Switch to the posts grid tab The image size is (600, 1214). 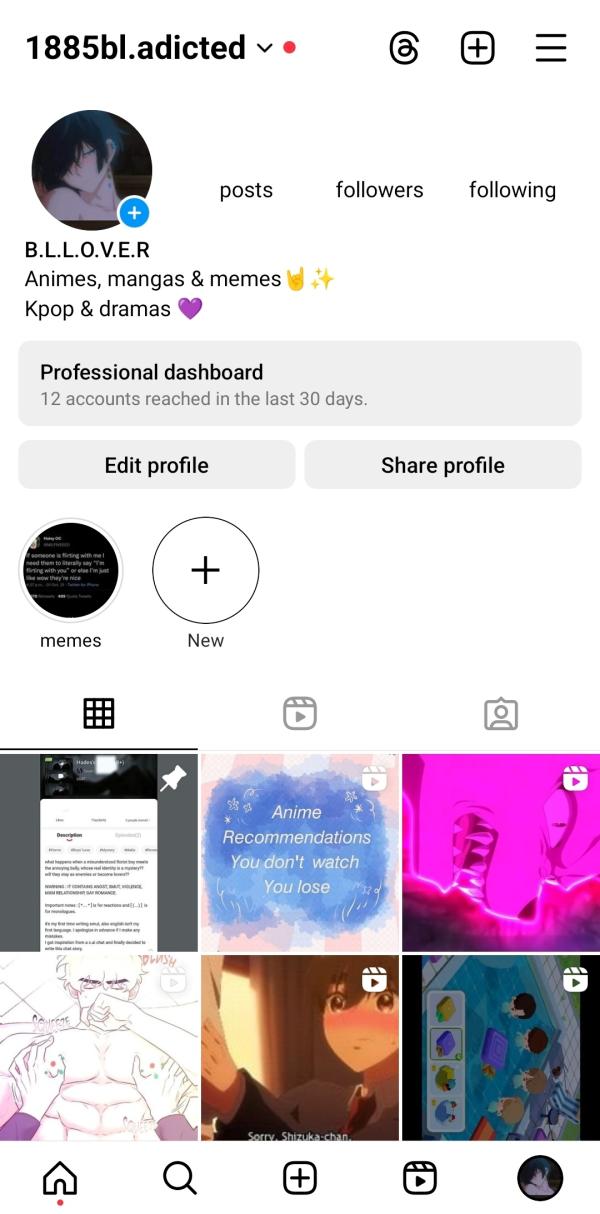[x=99, y=714]
